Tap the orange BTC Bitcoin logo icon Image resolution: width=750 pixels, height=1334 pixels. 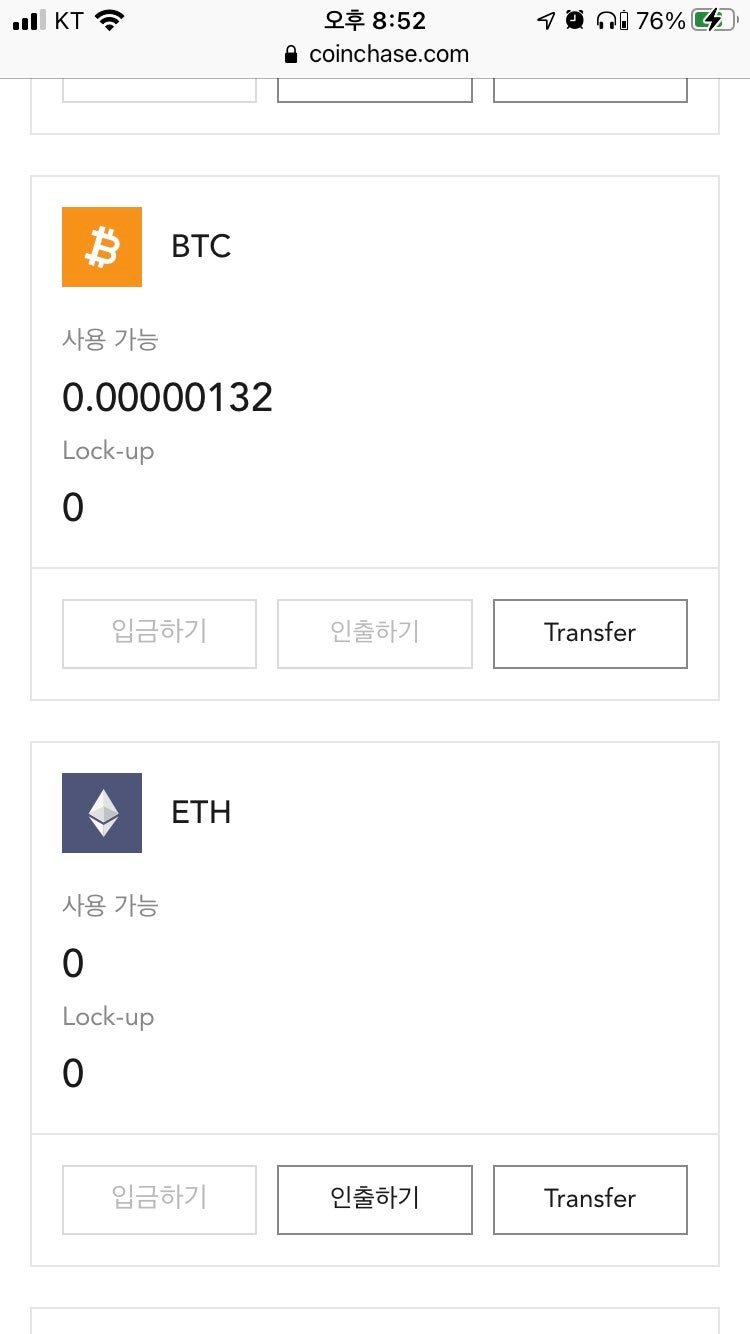click(102, 247)
